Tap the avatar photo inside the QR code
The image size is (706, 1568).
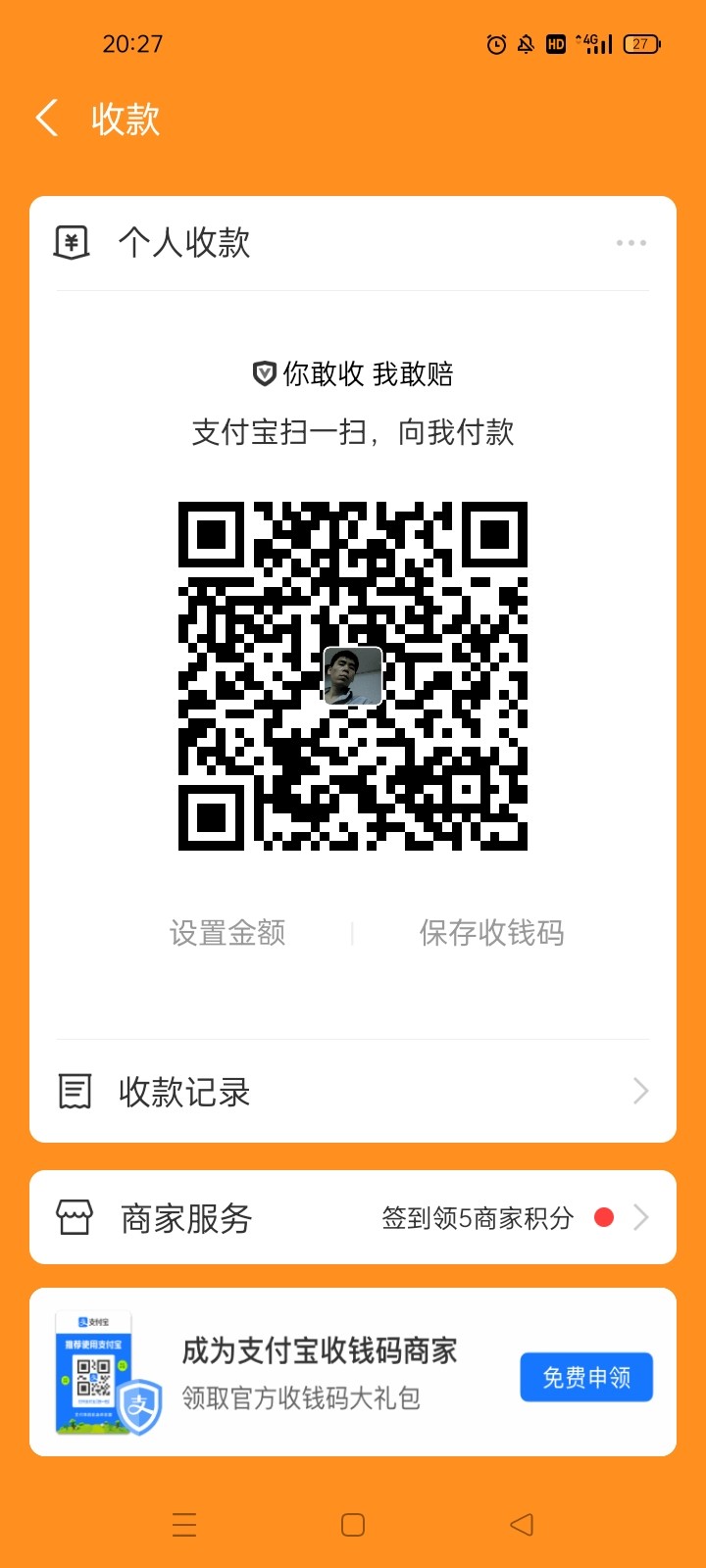(x=351, y=678)
